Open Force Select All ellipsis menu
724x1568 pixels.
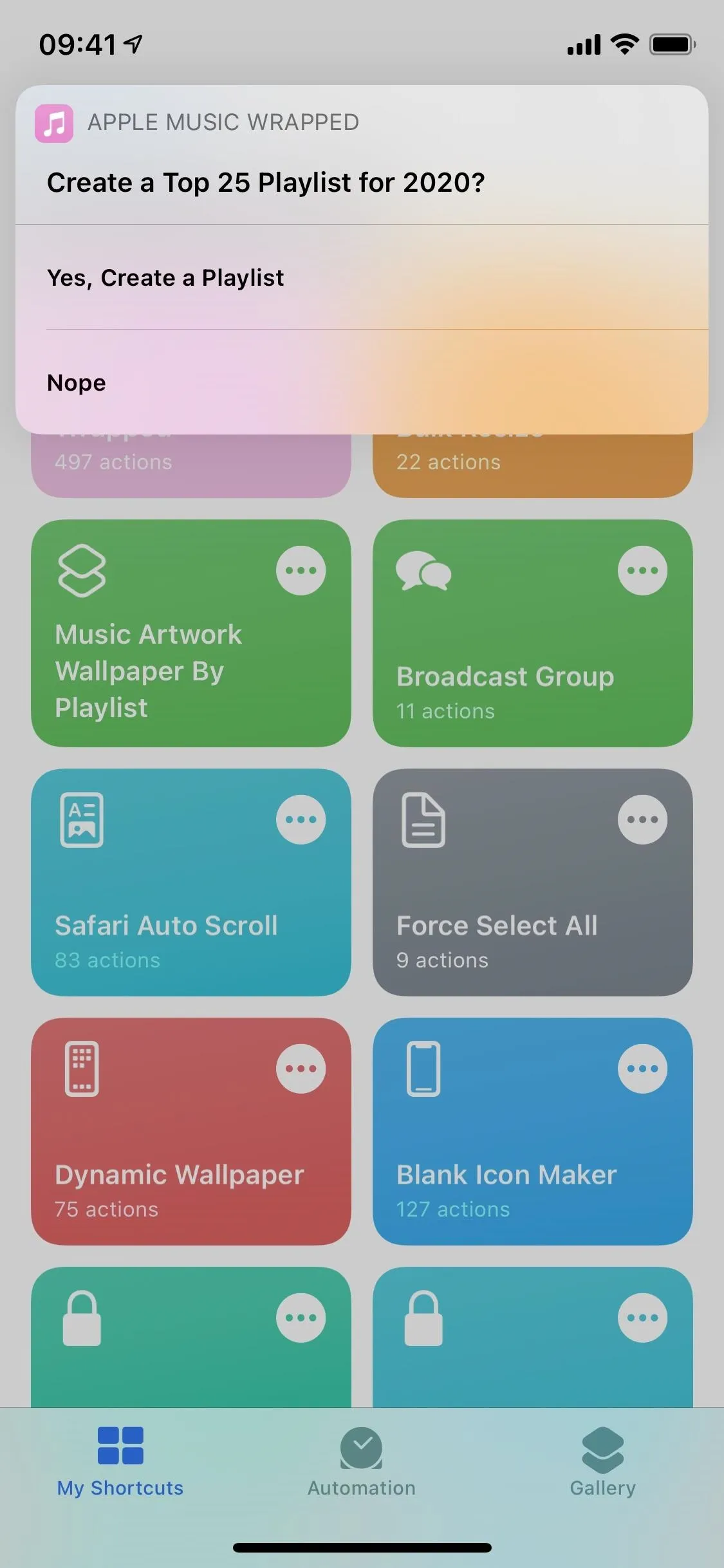(x=642, y=819)
